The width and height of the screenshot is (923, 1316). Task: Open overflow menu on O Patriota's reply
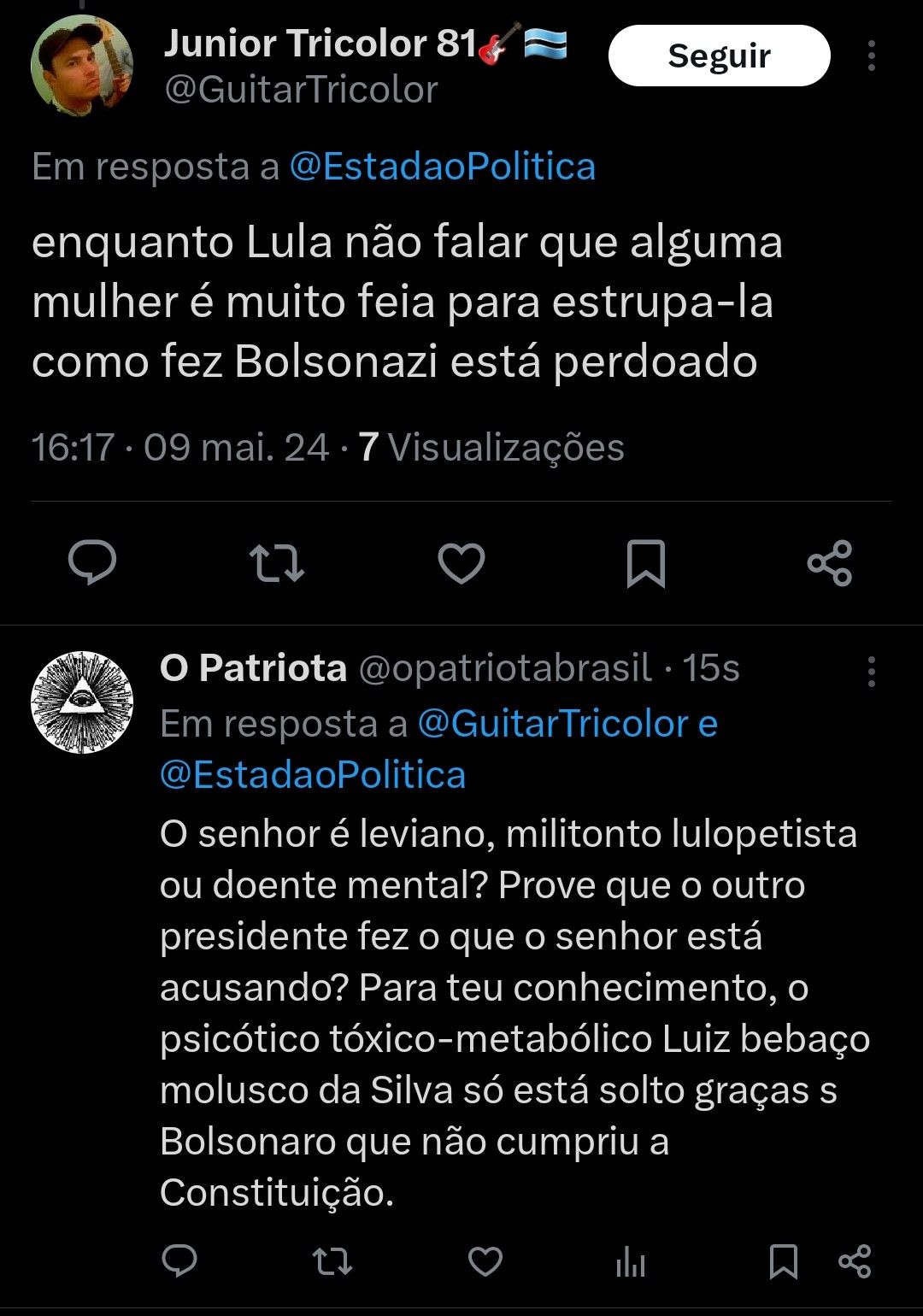pos(871,672)
